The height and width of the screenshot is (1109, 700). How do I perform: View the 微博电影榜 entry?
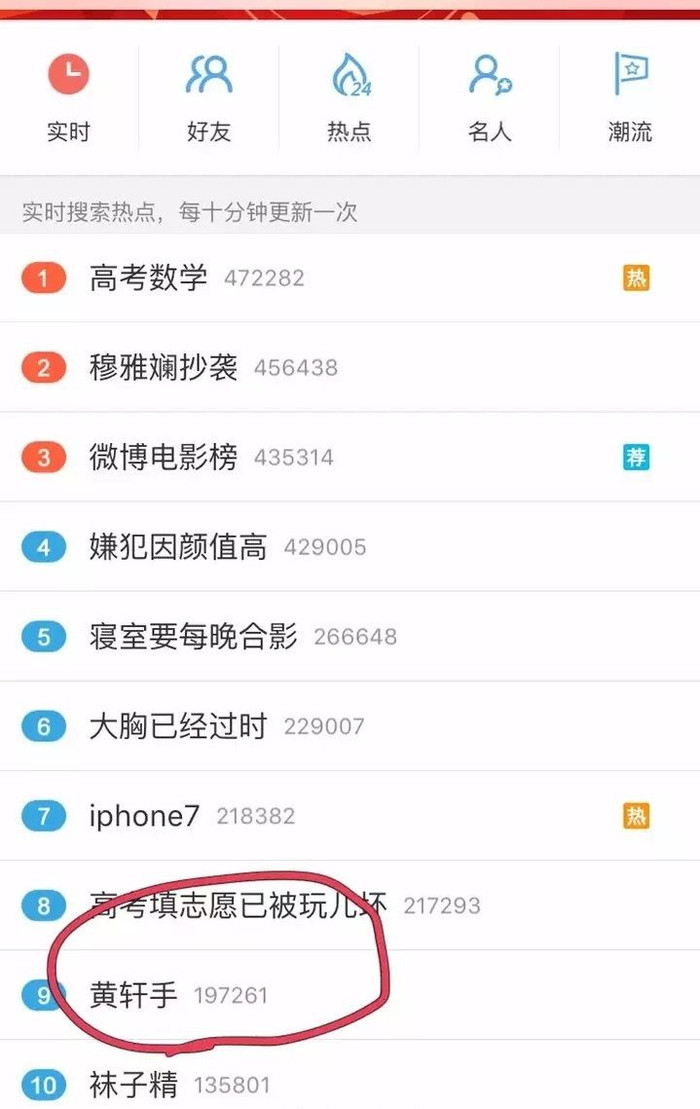(164, 458)
